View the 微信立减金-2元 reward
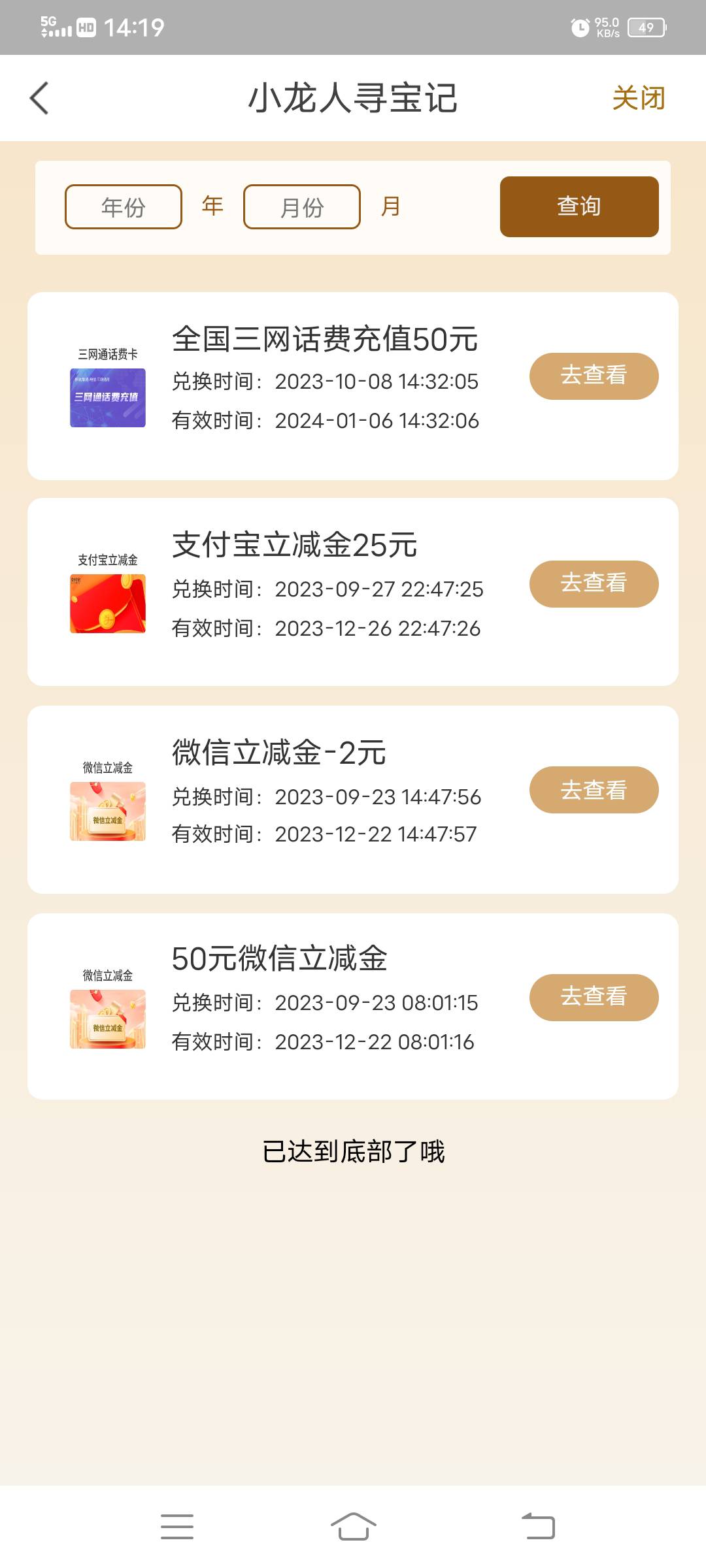This screenshot has width=706, height=1568. click(594, 790)
